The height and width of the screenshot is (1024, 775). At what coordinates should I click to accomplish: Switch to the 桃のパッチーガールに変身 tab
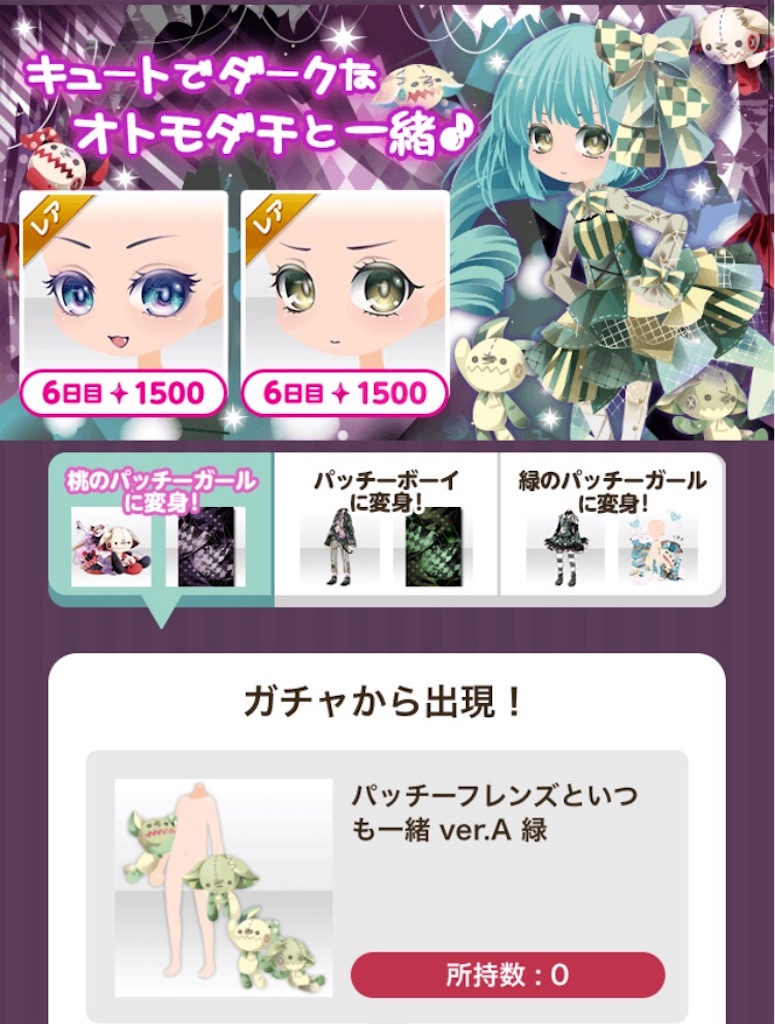(160, 528)
